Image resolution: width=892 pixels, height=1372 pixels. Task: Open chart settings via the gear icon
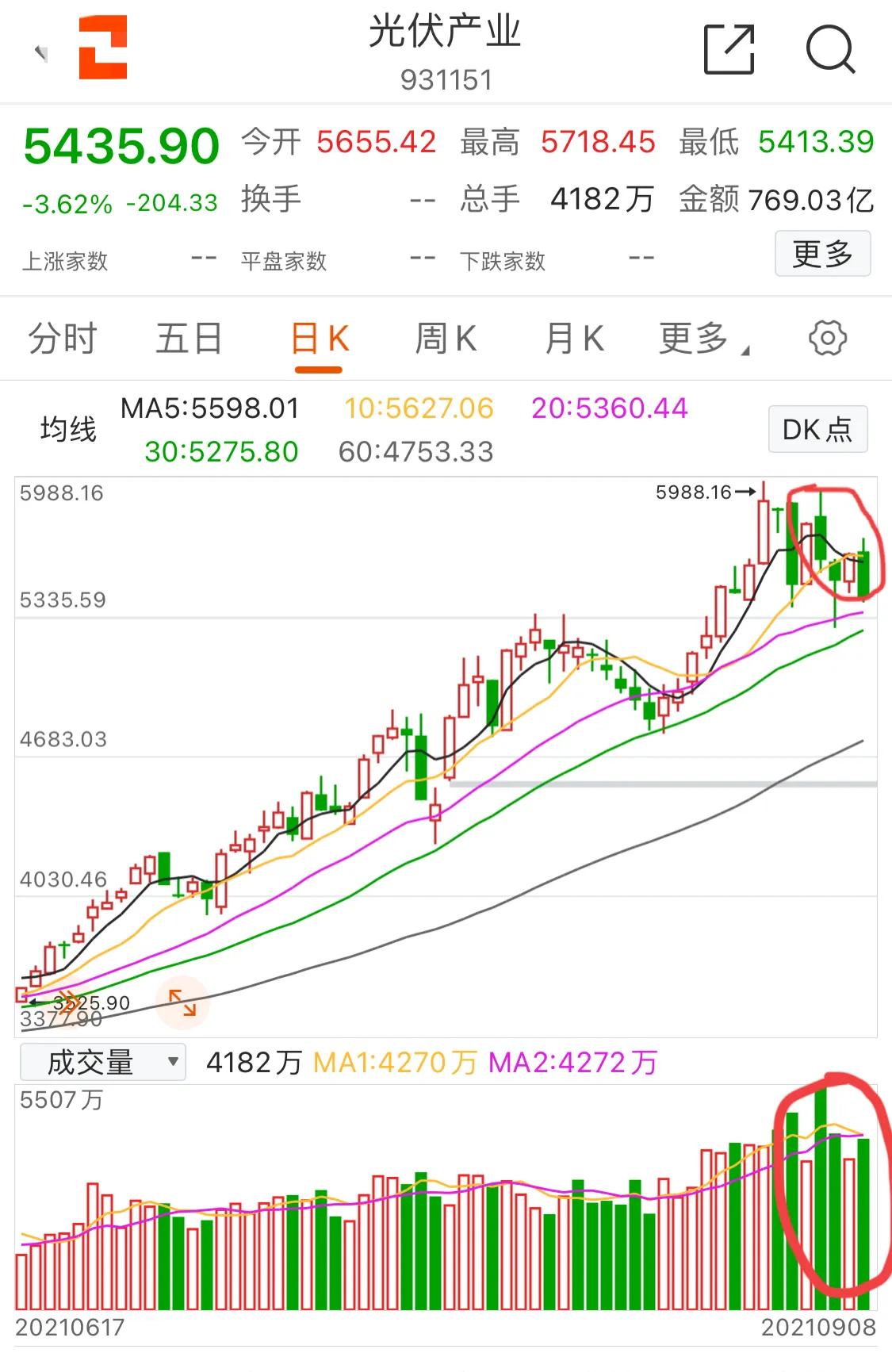click(829, 338)
